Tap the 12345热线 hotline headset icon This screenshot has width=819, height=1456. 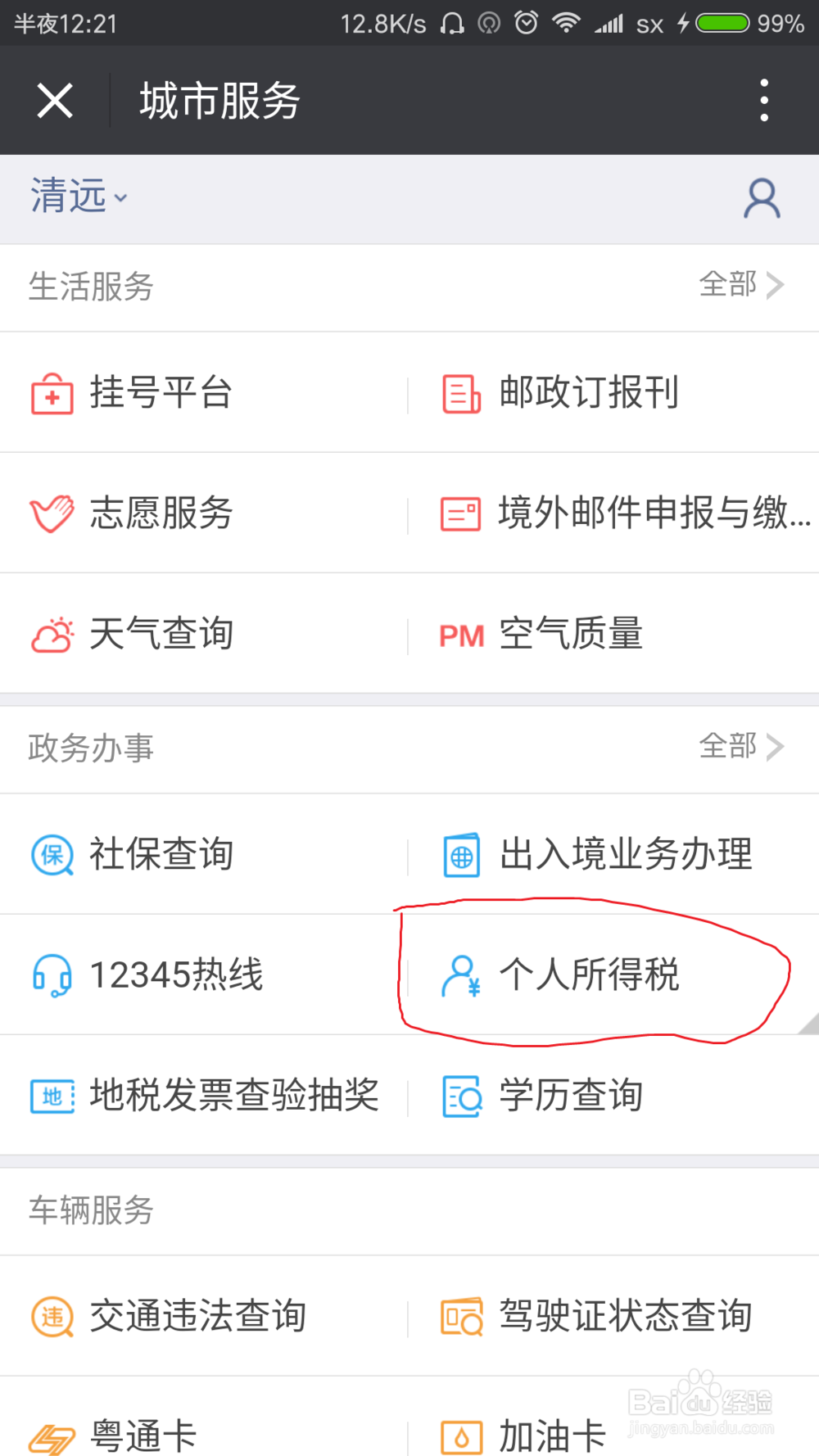coord(51,975)
